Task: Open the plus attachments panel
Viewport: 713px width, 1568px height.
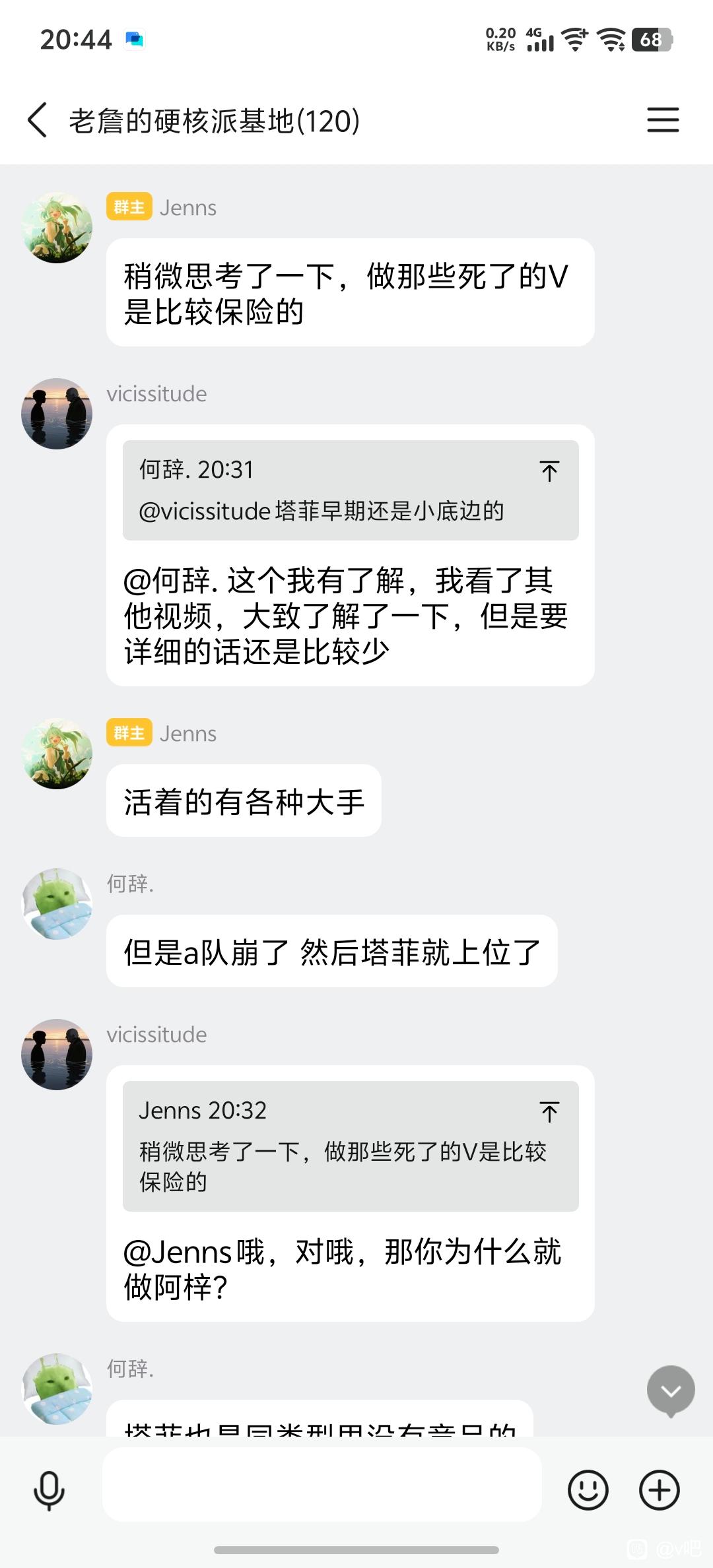Action: point(659,1490)
